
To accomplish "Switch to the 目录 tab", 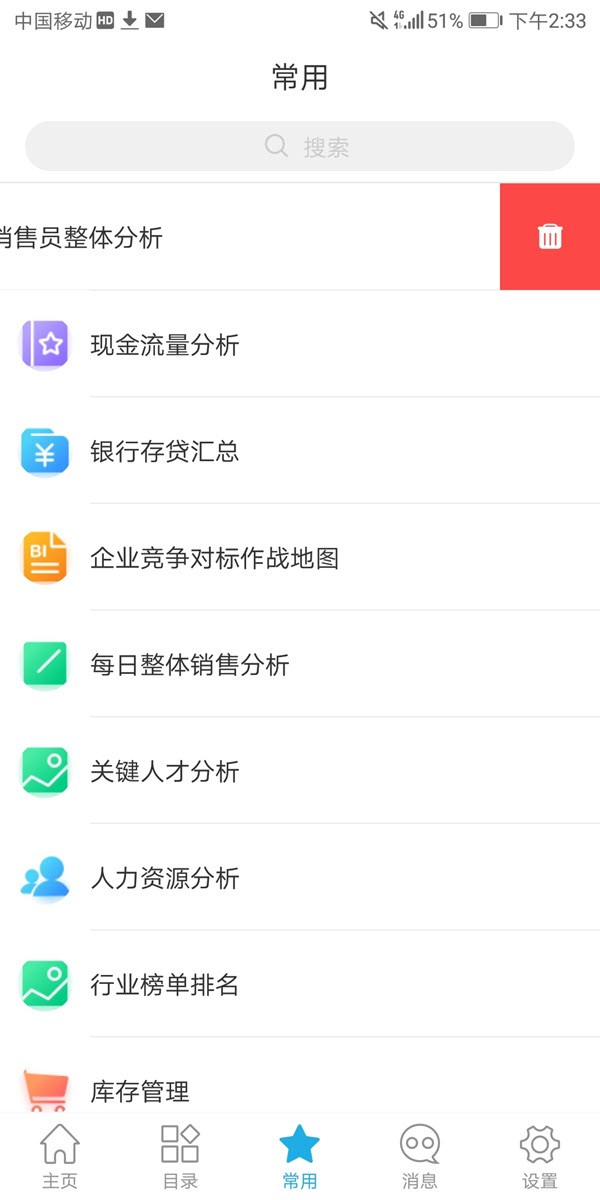I will 180,1157.
